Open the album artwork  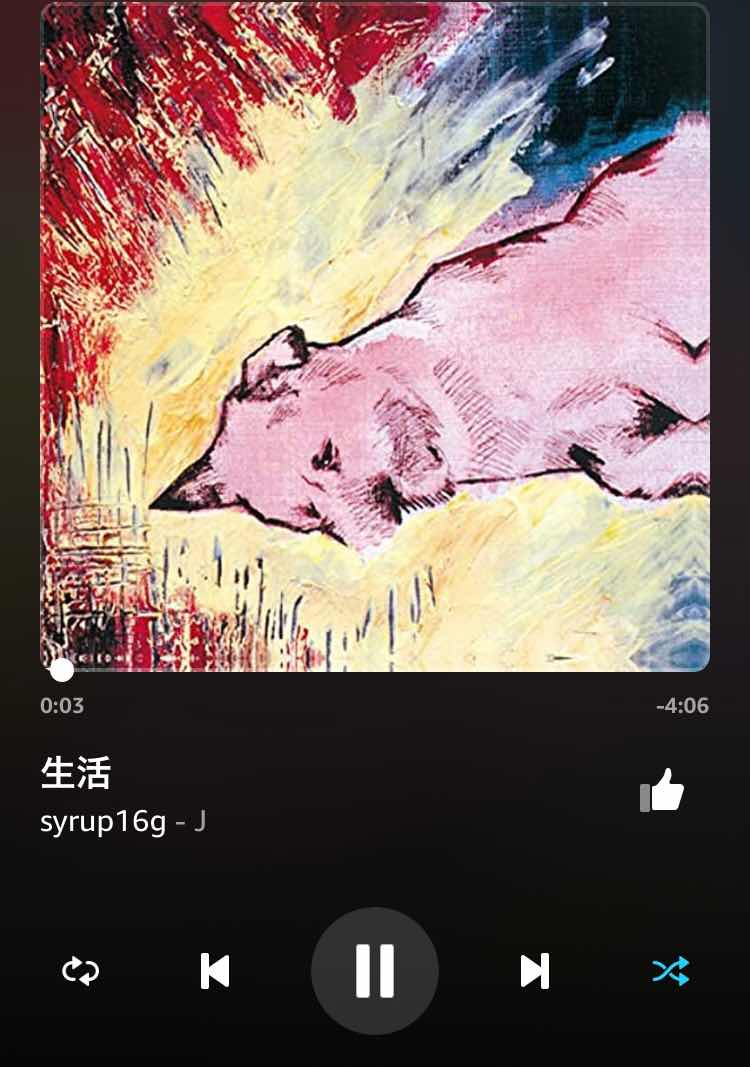tap(375, 335)
